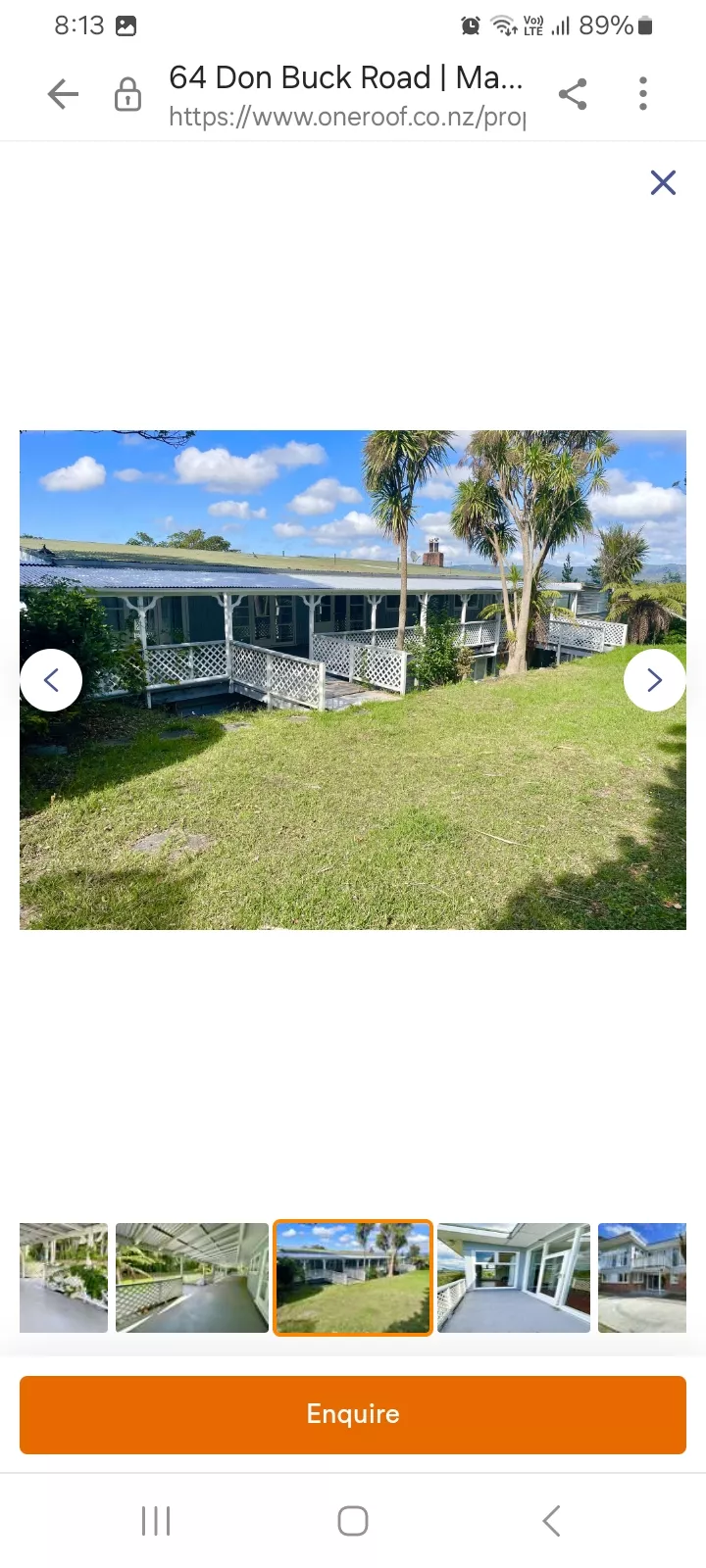
Task: Open recent apps from navigation bar
Action: [x=156, y=1521]
